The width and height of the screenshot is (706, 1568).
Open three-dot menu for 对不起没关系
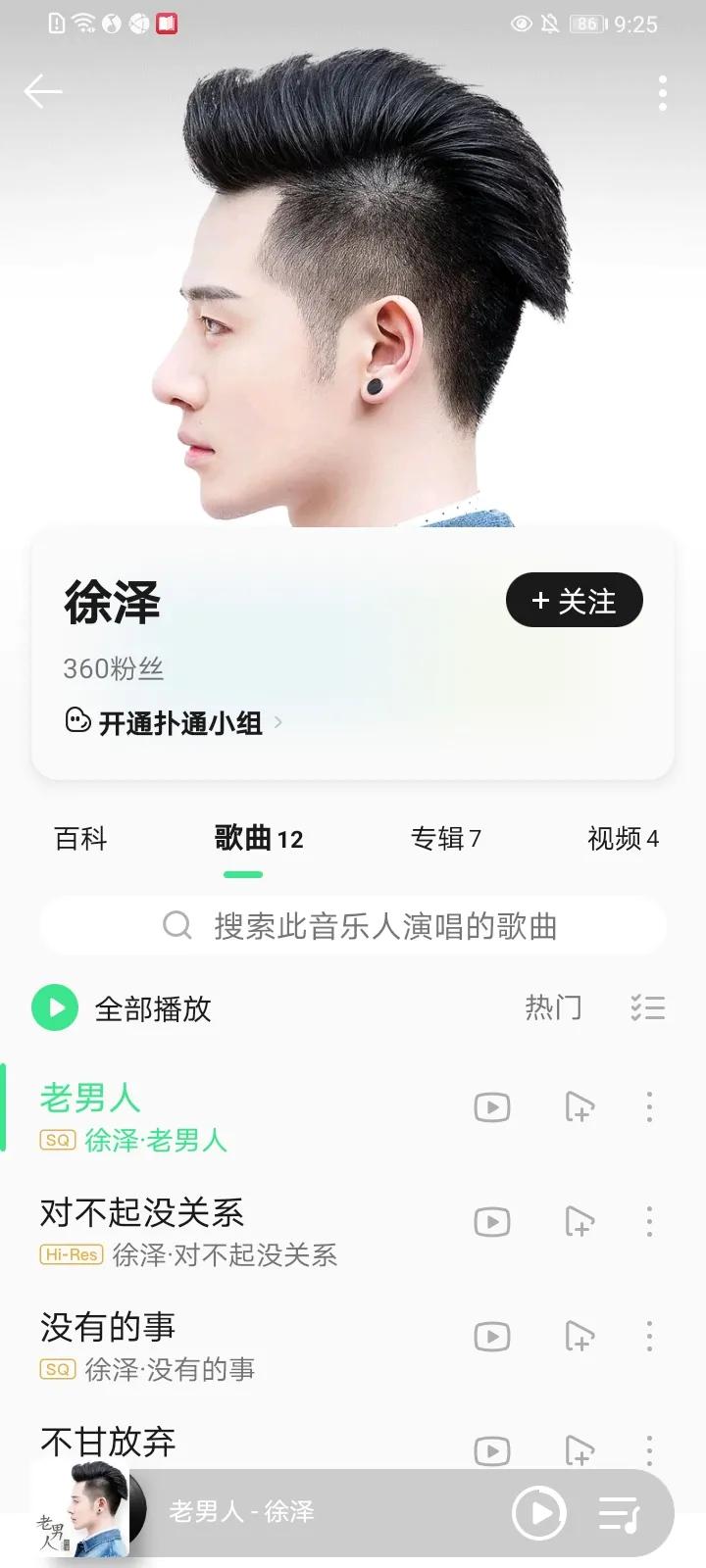[x=649, y=1221]
